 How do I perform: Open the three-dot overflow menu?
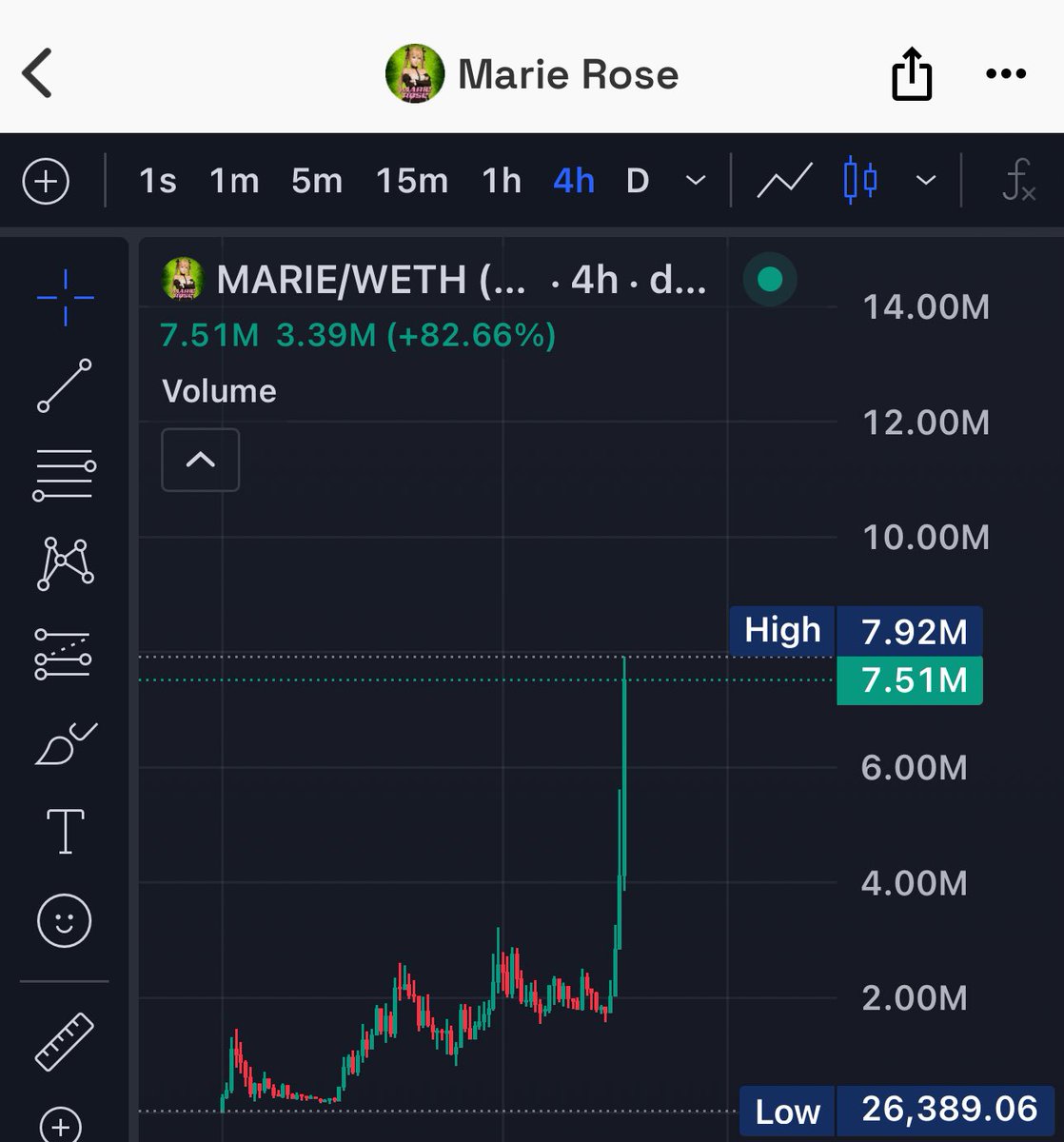point(1005,74)
